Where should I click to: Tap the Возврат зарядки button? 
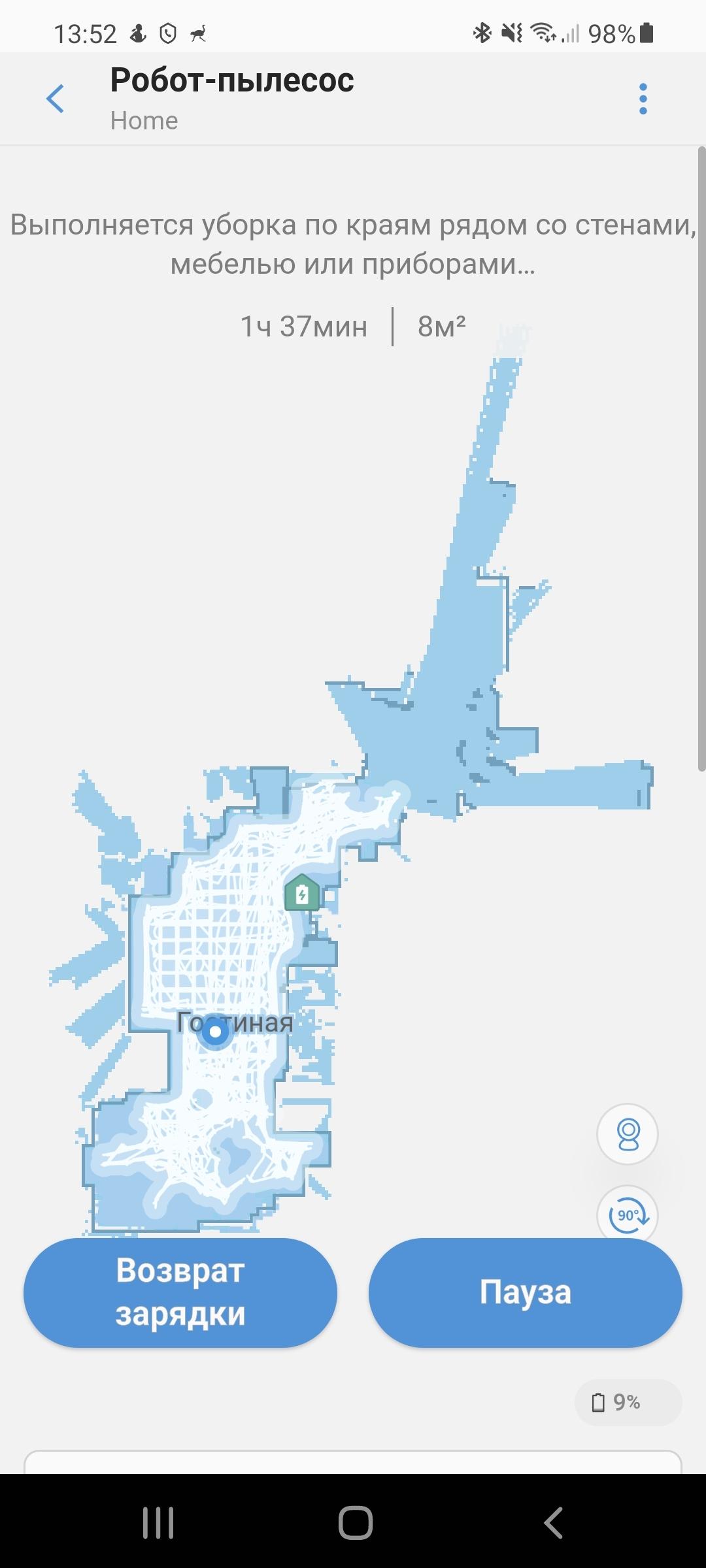[180, 1292]
